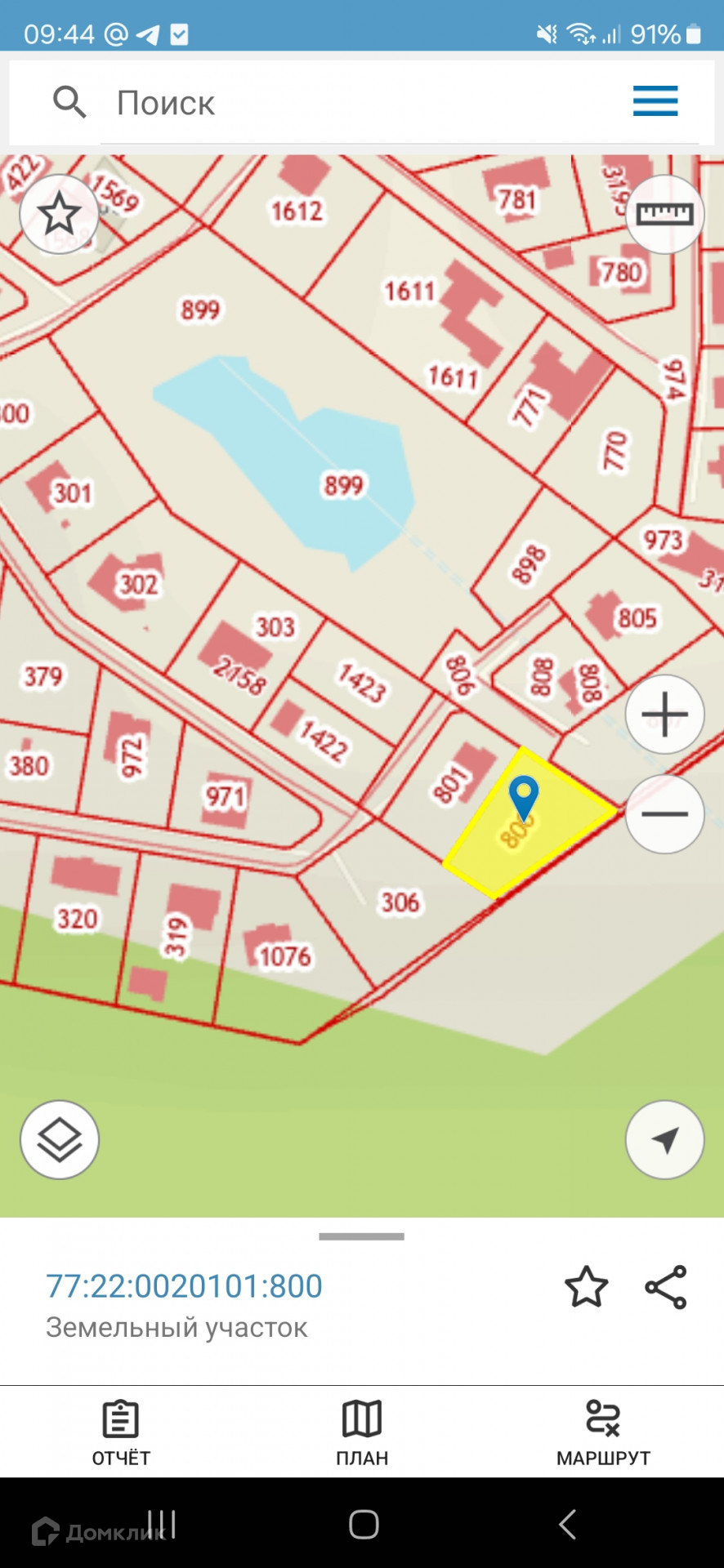This screenshot has height=1568, width=724.
Task: Activate the ruler measurement tool
Action: pos(664,214)
